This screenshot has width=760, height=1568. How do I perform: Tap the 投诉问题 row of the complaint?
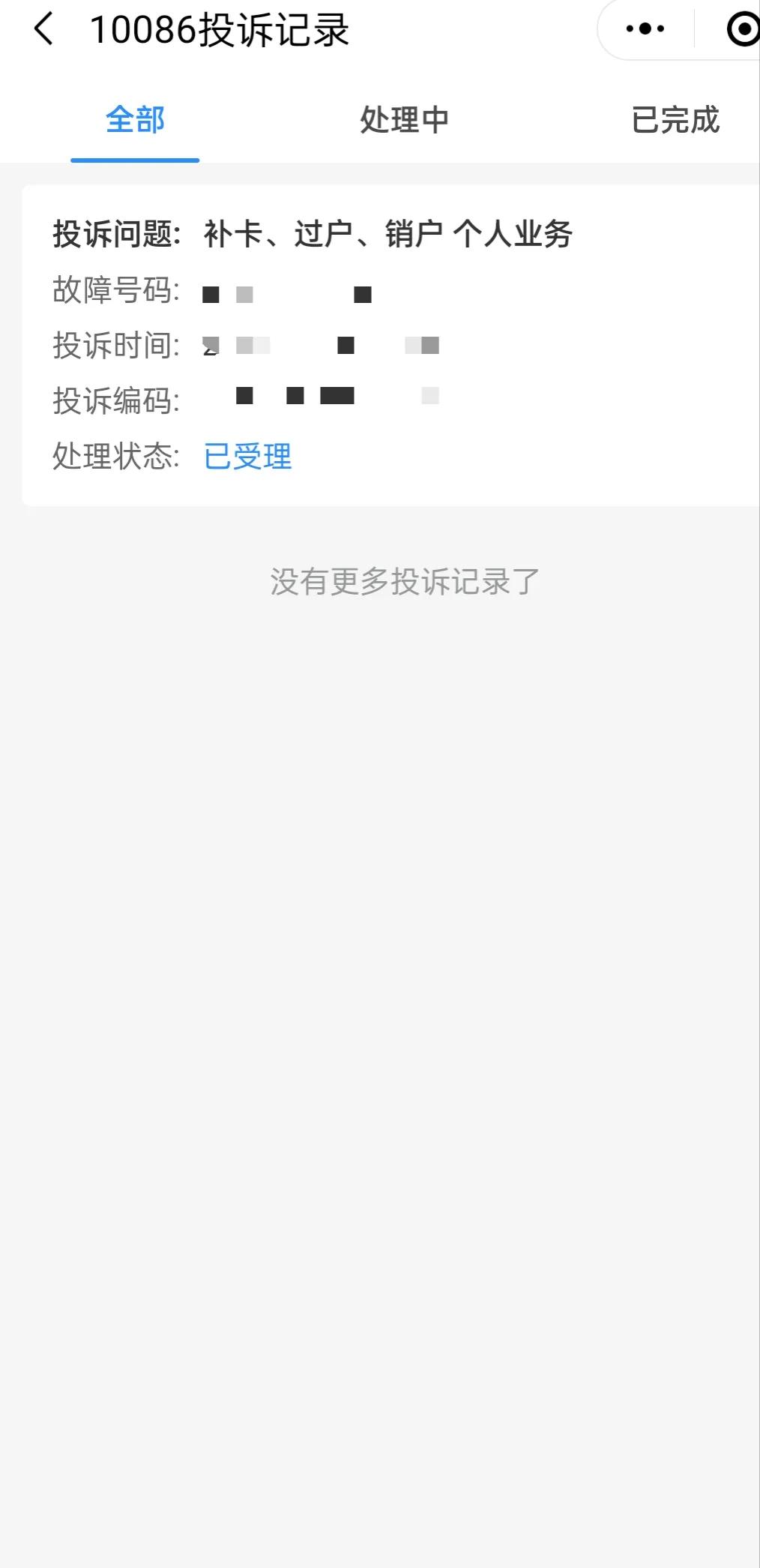(x=313, y=233)
